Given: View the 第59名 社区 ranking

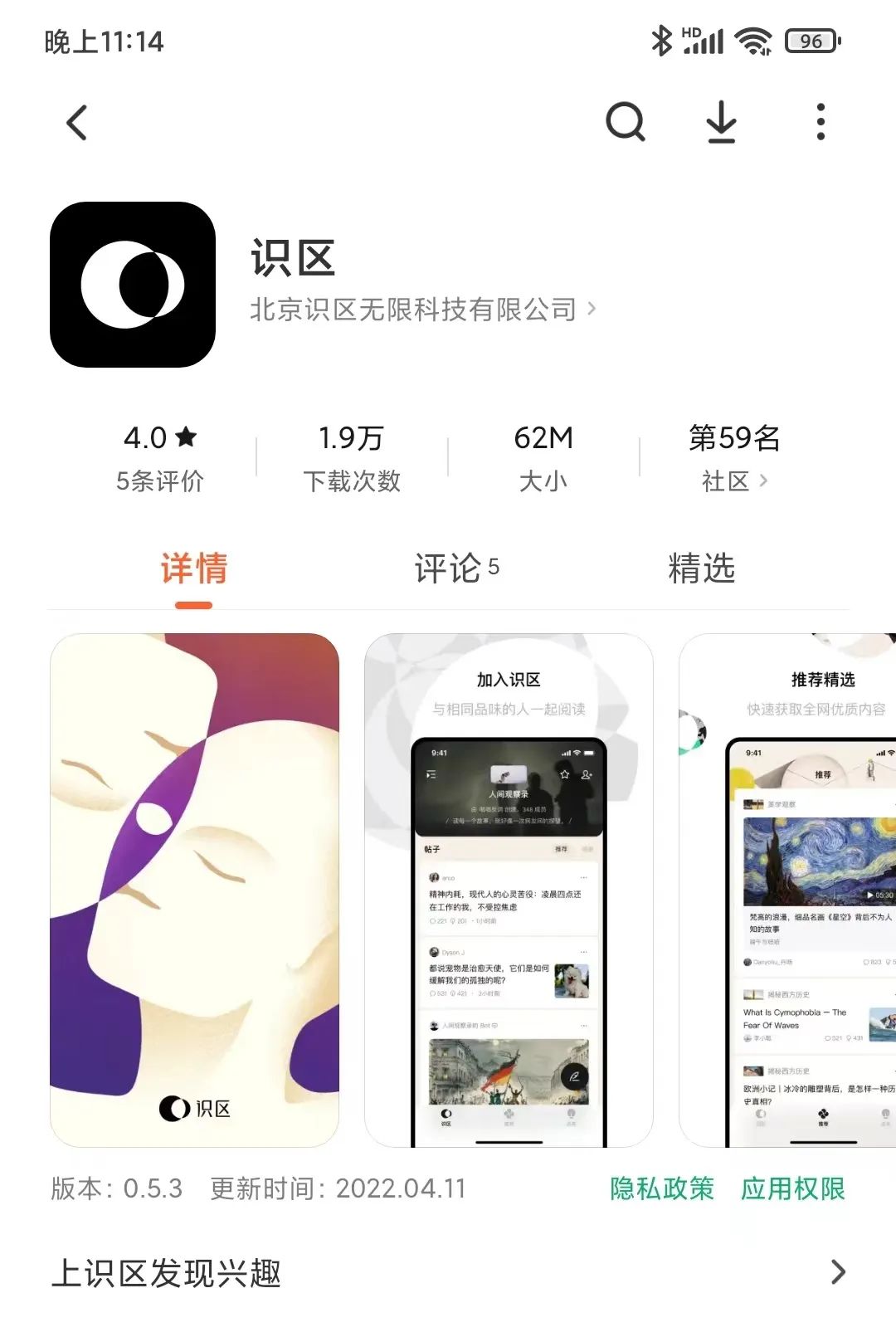Looking at the screenshot, I should (734, 458).
